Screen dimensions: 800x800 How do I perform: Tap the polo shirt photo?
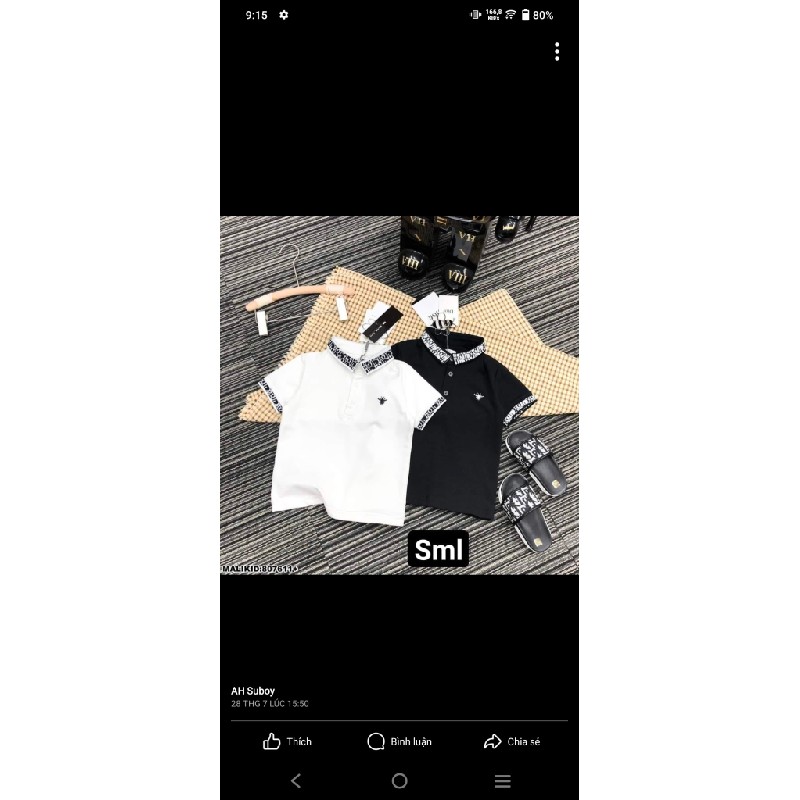click(399, 395)
